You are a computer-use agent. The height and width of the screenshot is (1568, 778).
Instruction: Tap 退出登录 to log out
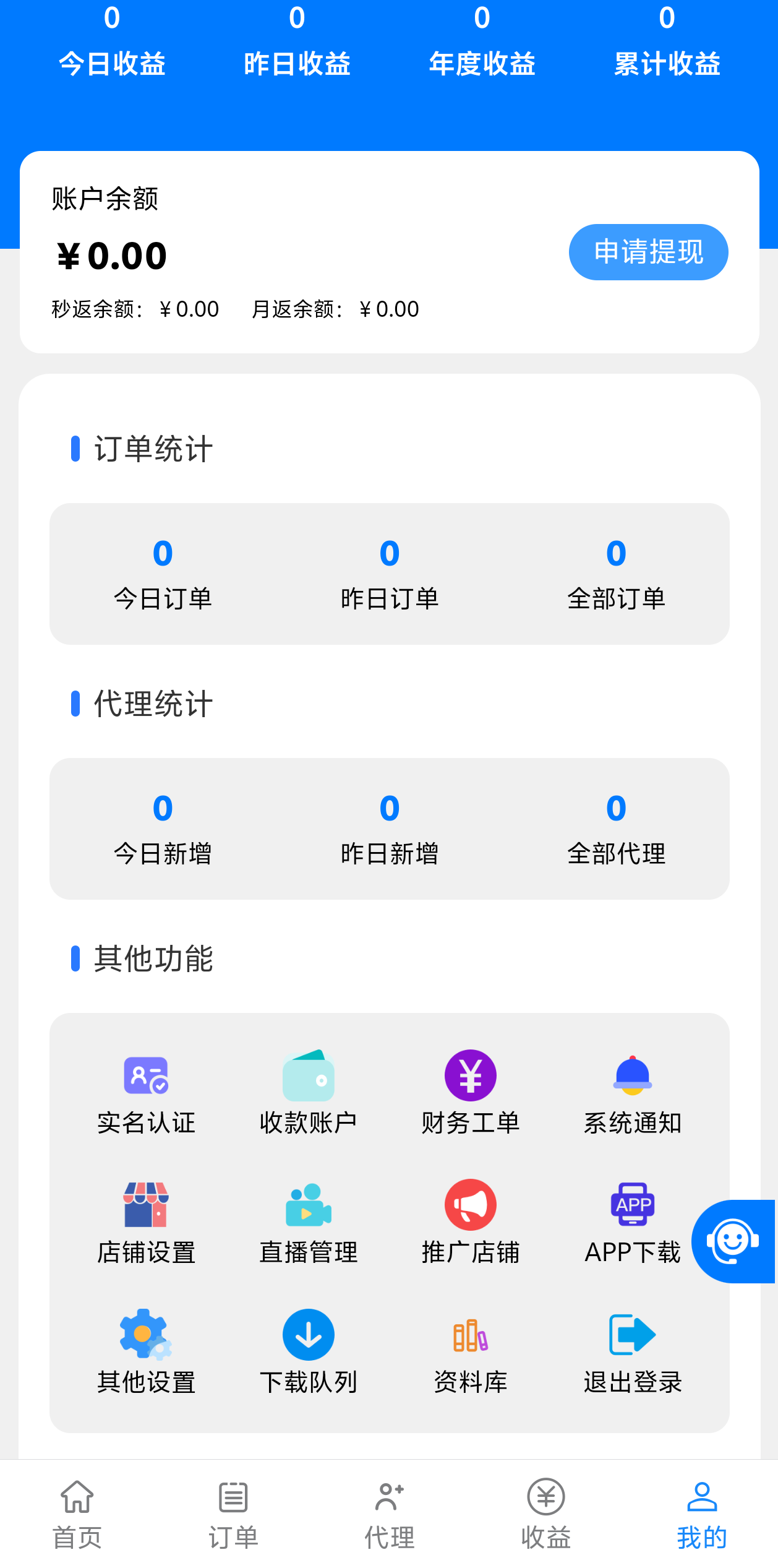pos(633,1353)
